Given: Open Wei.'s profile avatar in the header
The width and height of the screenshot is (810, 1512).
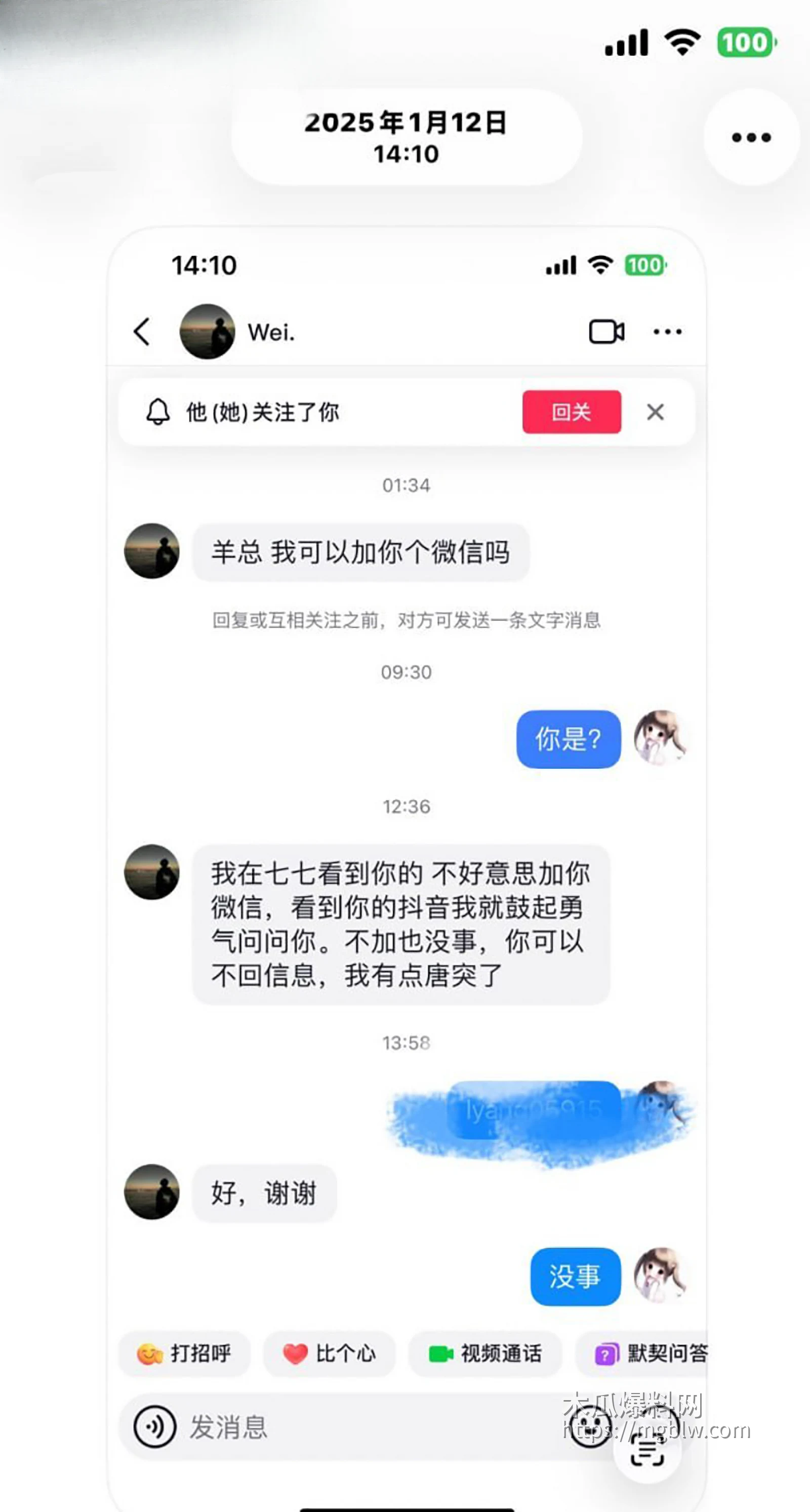Looking at the screenshot, I should [208, 332].
